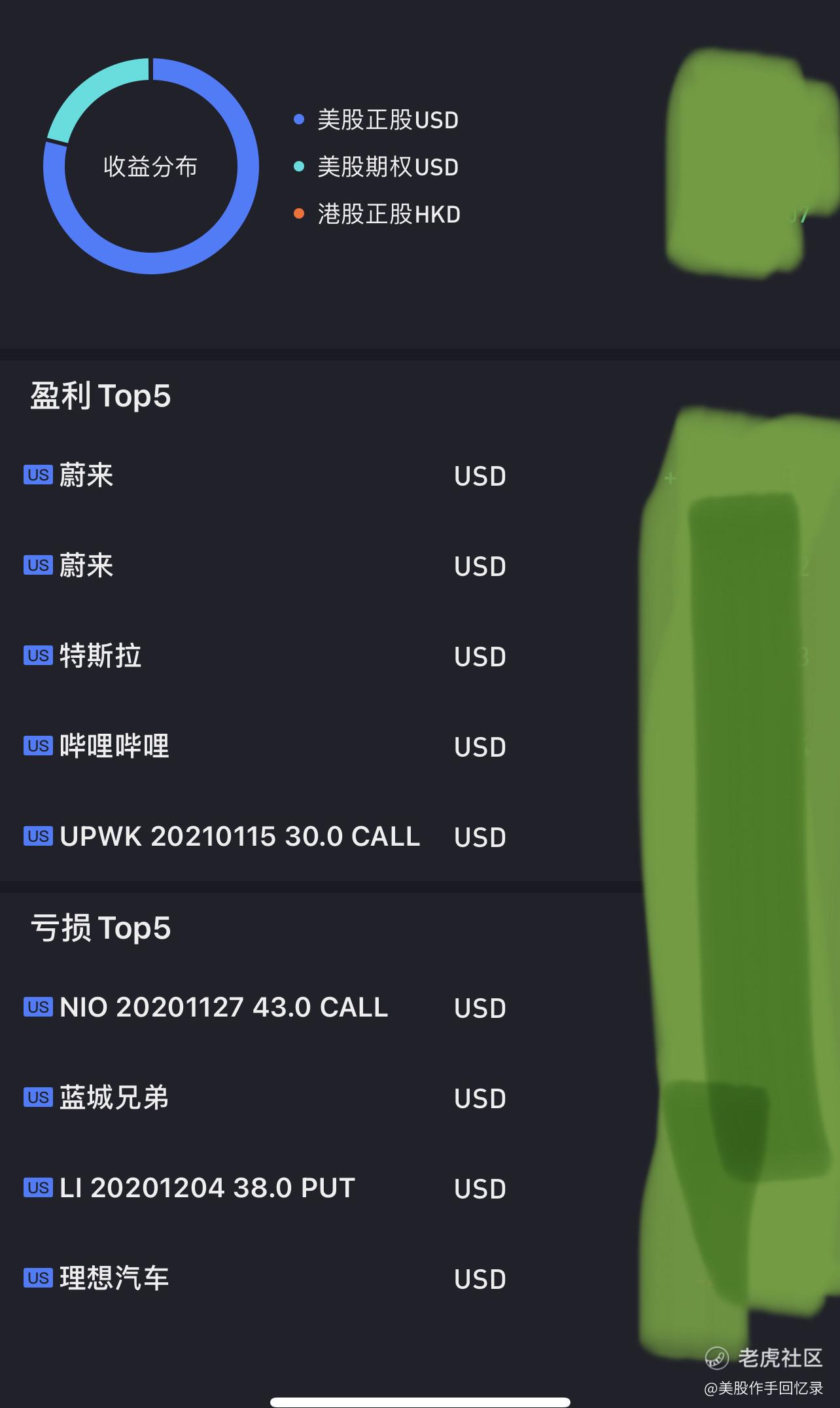Open the 特斯拉 profit row

click(x=420, y=656)
